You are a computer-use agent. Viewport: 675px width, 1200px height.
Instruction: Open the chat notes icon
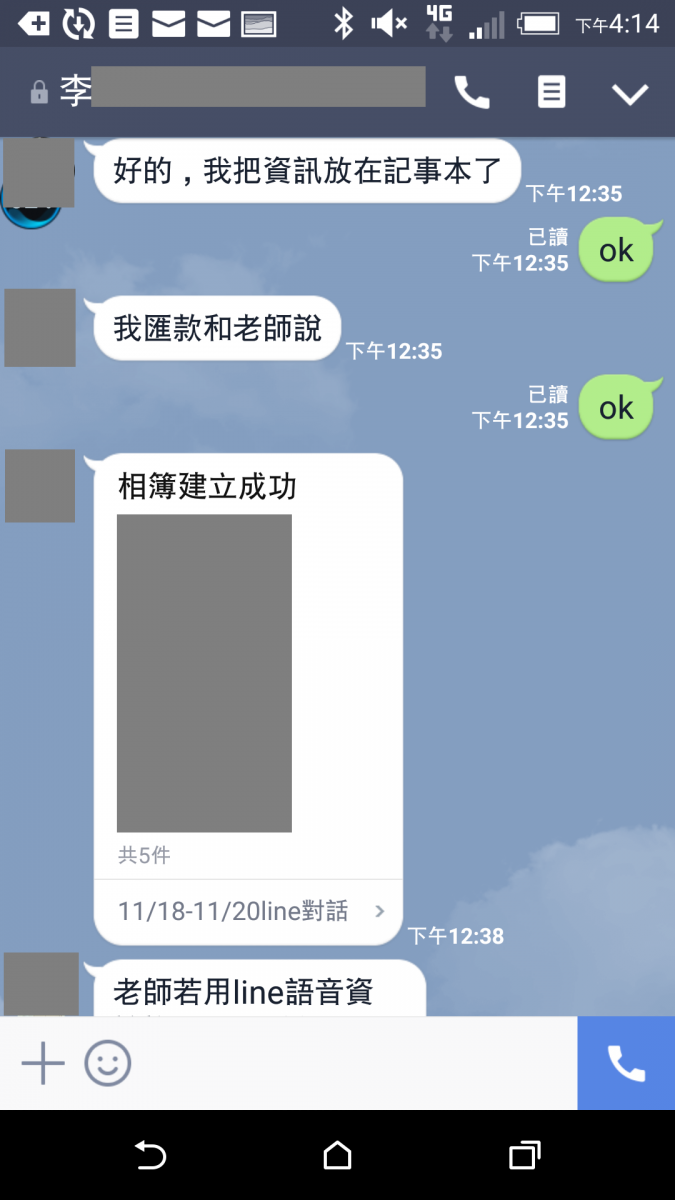click(551, 92)
